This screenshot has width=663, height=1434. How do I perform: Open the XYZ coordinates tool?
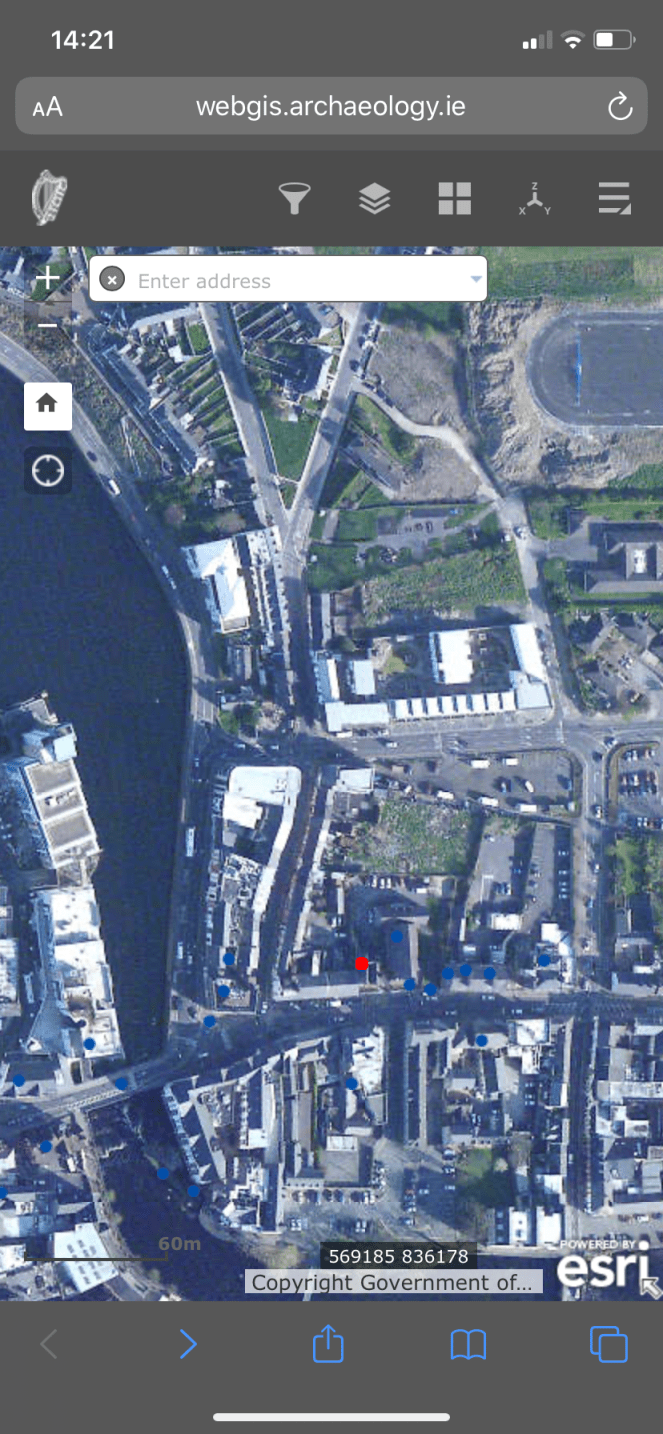pos(535,198)
